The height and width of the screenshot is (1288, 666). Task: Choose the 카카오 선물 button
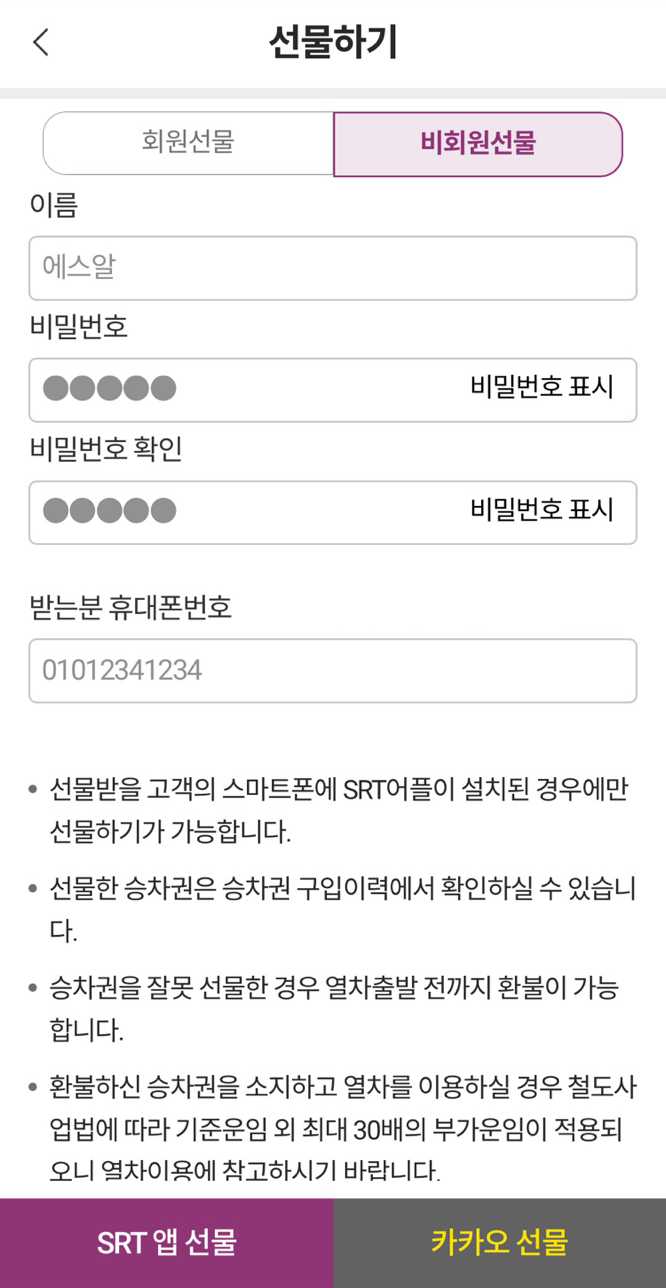500,1243
